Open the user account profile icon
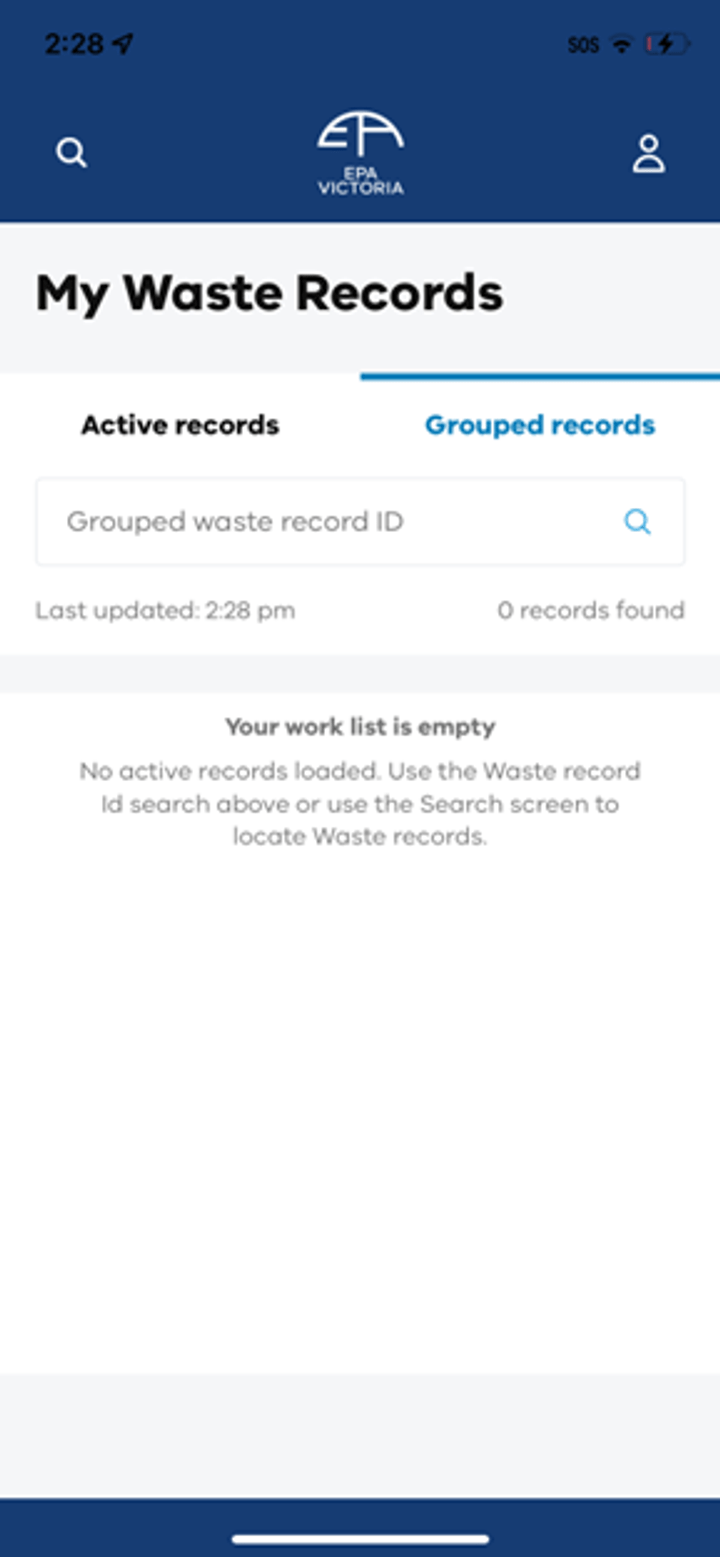This screenshot has width=720, height=1557. tap(648, 151)
